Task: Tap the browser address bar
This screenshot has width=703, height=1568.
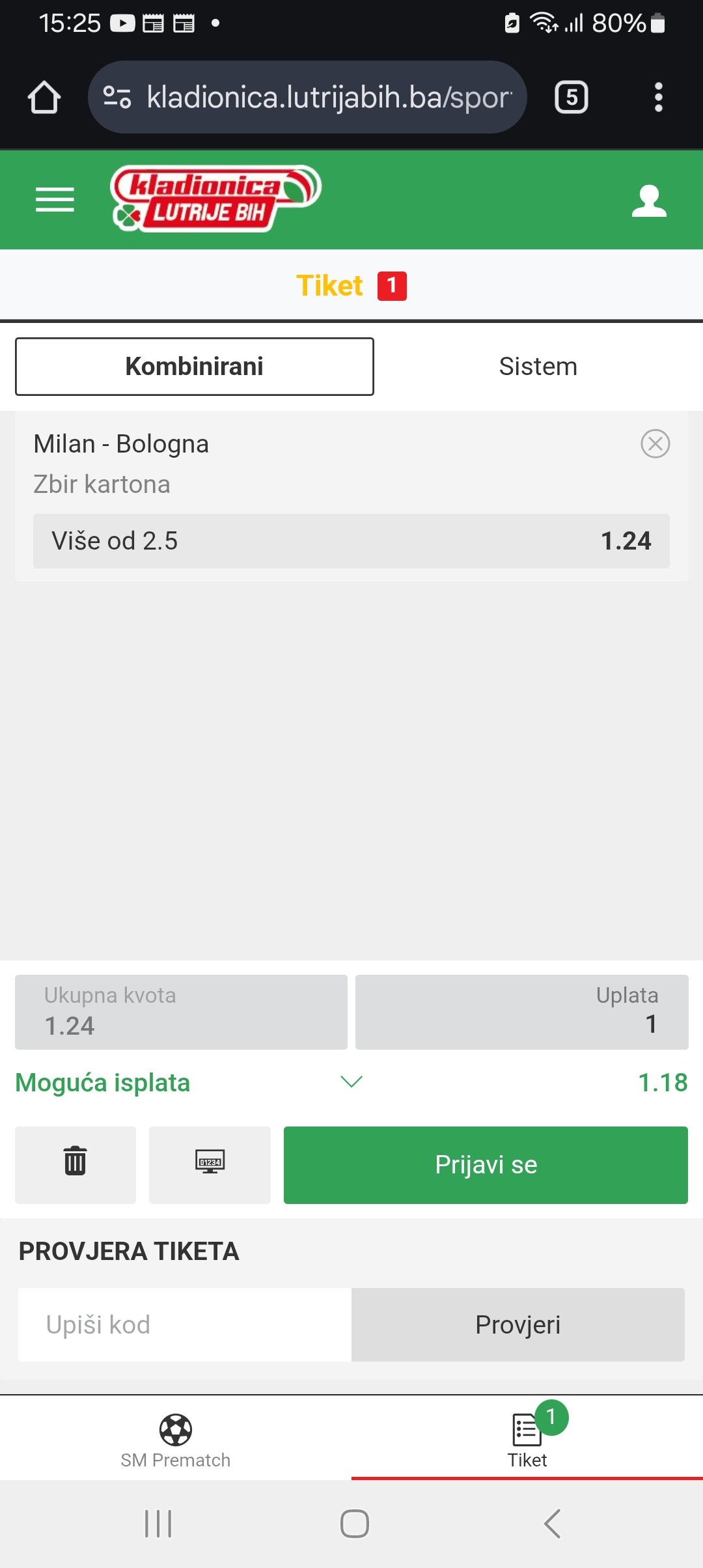Action: point(307,98)
